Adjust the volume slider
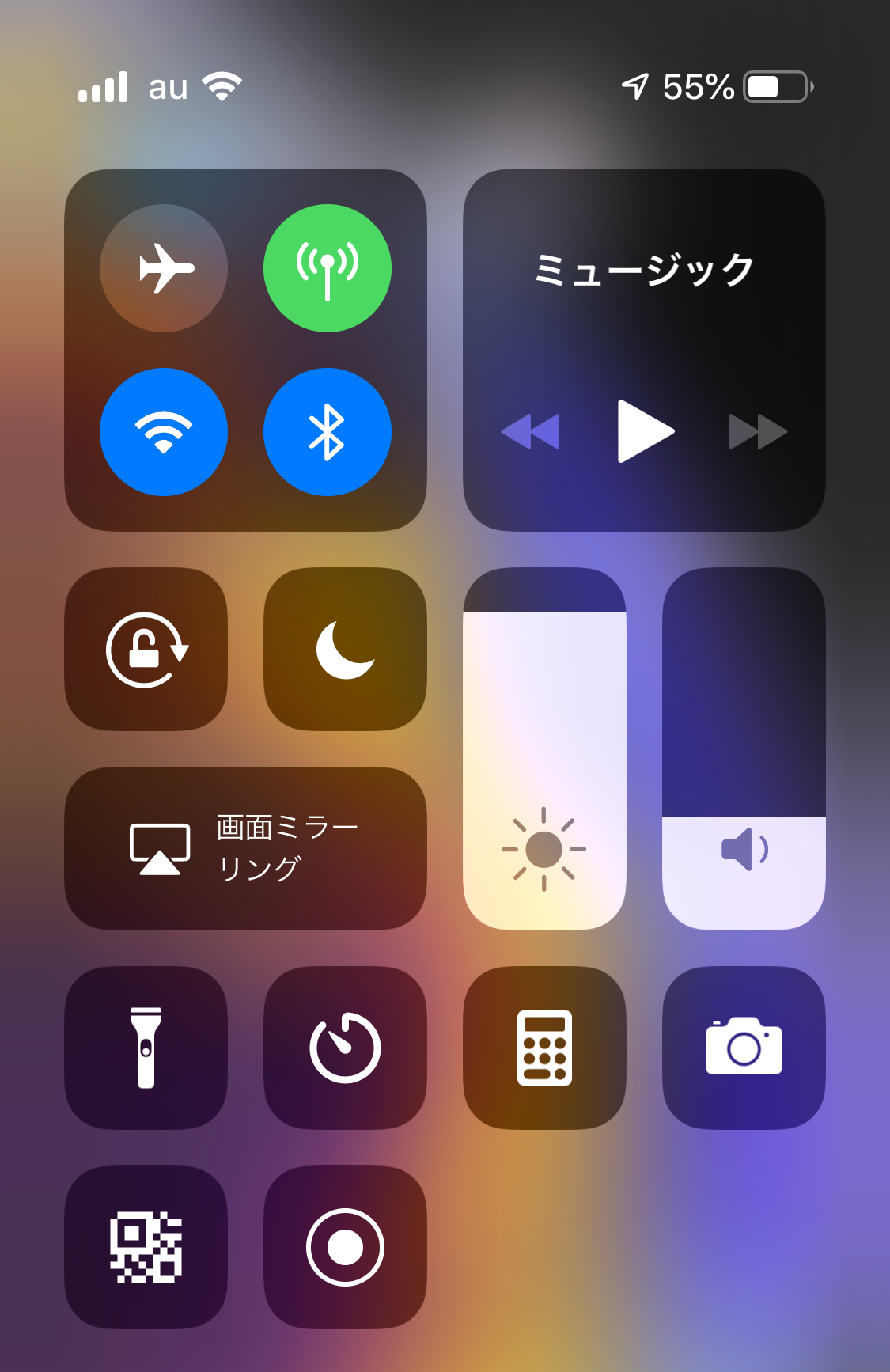Screen dimensions: 890x1372 pos(744,749)
